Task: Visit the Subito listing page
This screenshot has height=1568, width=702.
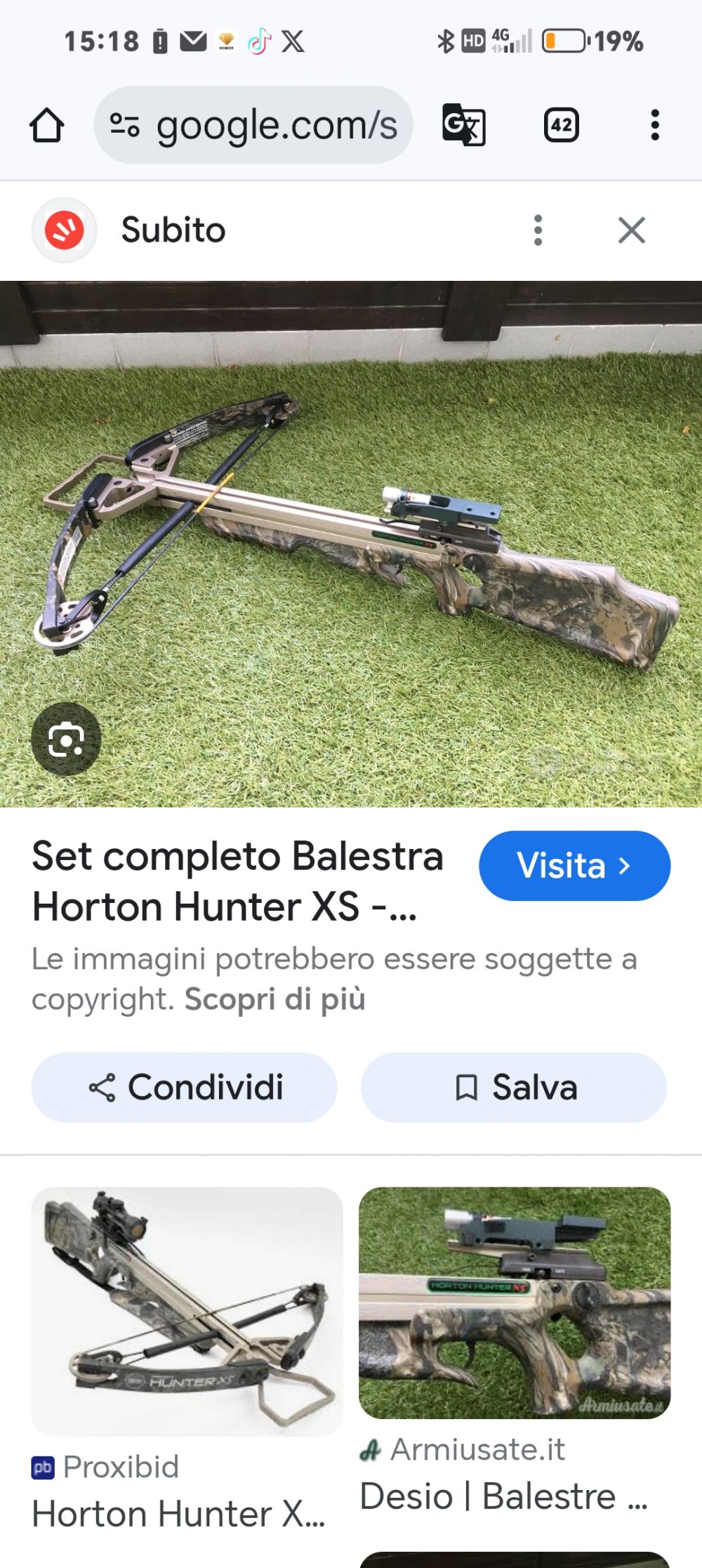Action: [574, 865]
